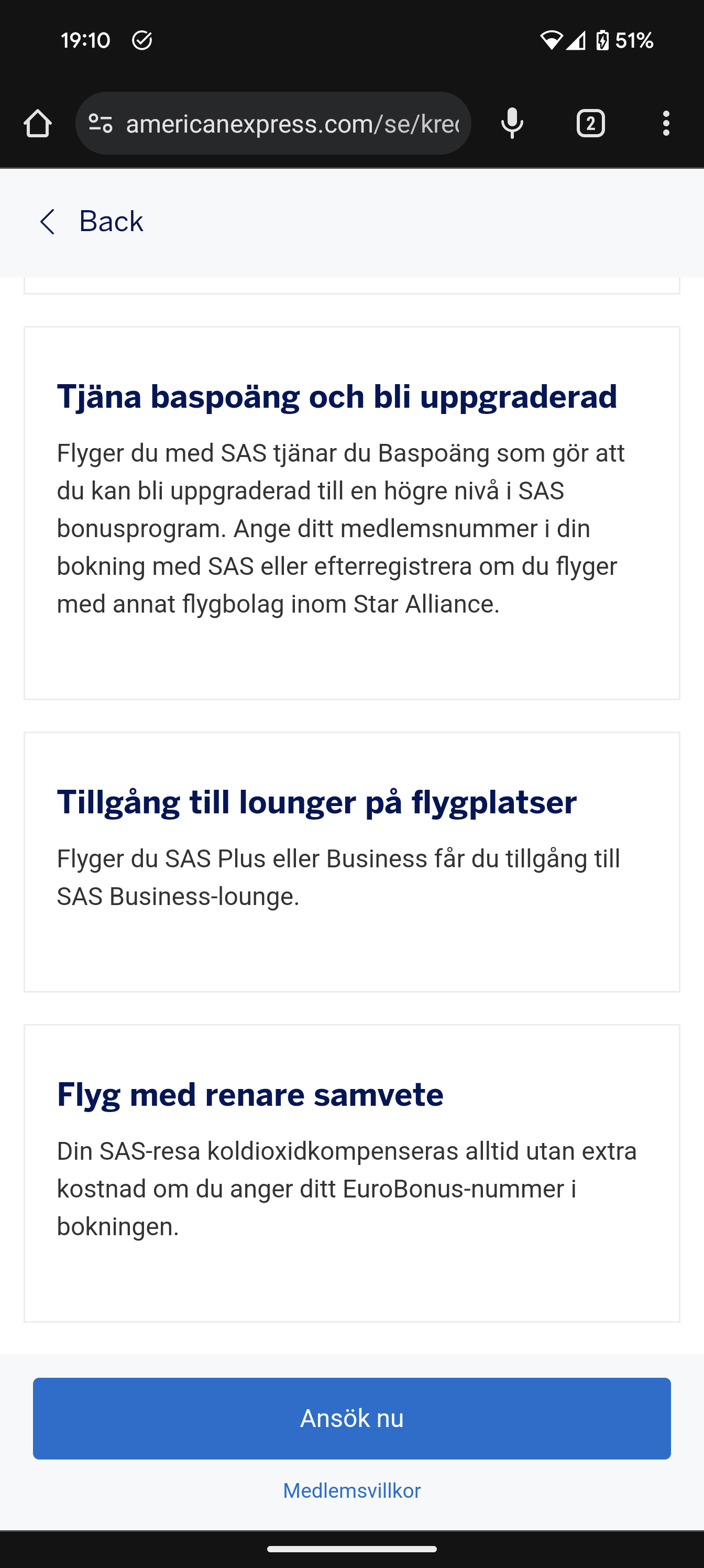Open the tab switcher showing 2 tabs

590,124
